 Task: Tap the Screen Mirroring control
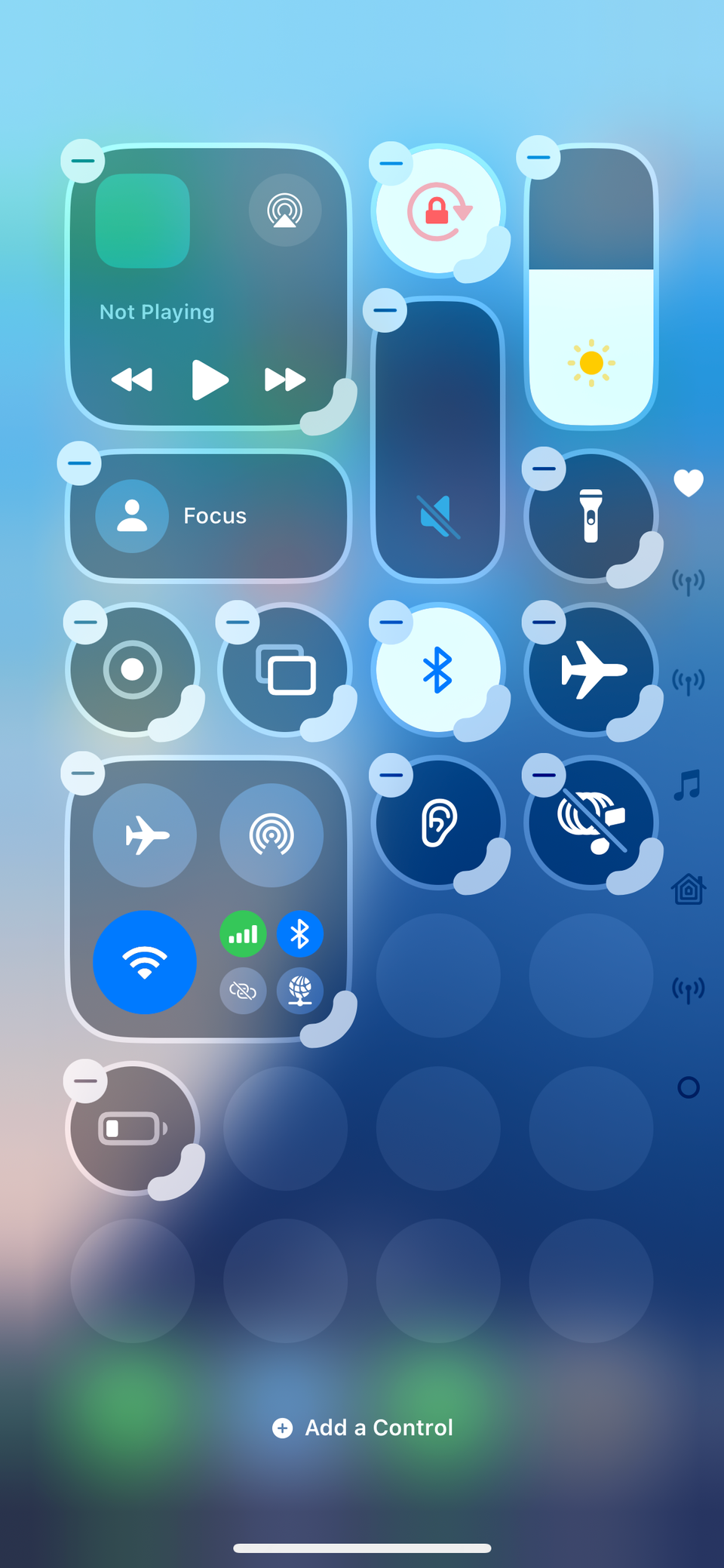[287, 671]
